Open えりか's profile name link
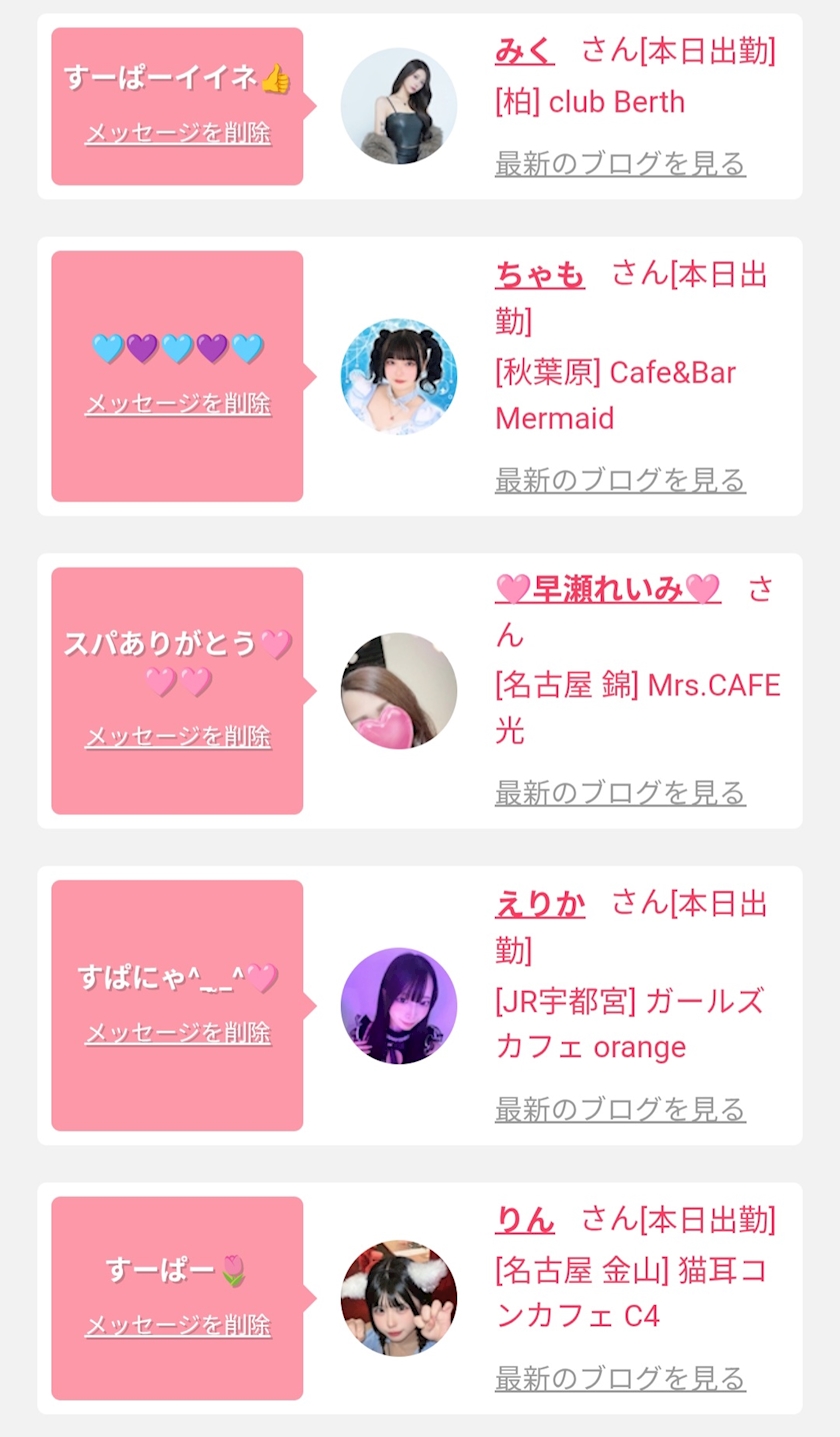Screen dimensions: 840x1437 [540, 904]
